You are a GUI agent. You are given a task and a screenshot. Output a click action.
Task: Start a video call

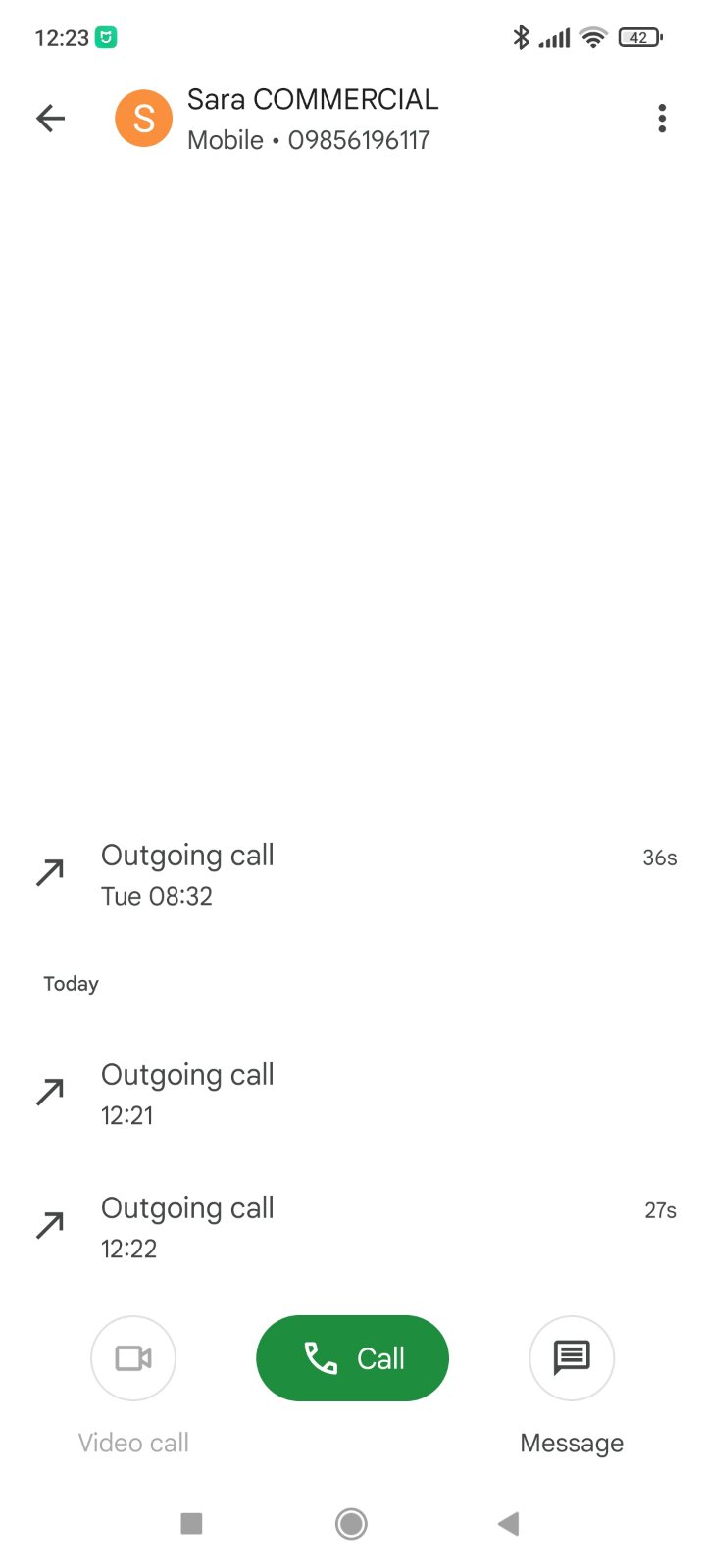click(x=133, y=1358)
